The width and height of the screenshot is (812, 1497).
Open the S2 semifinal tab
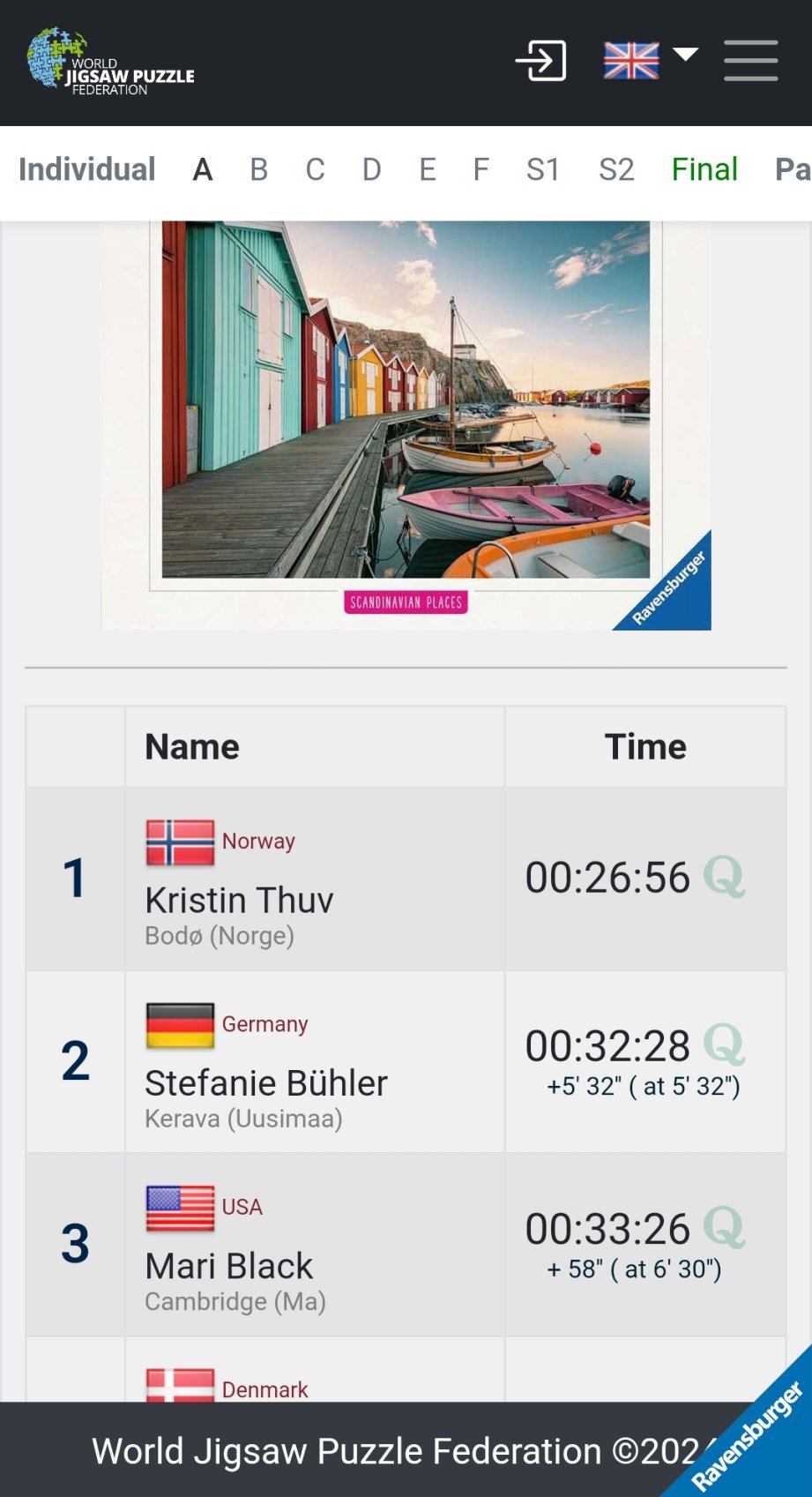(616, 169)
